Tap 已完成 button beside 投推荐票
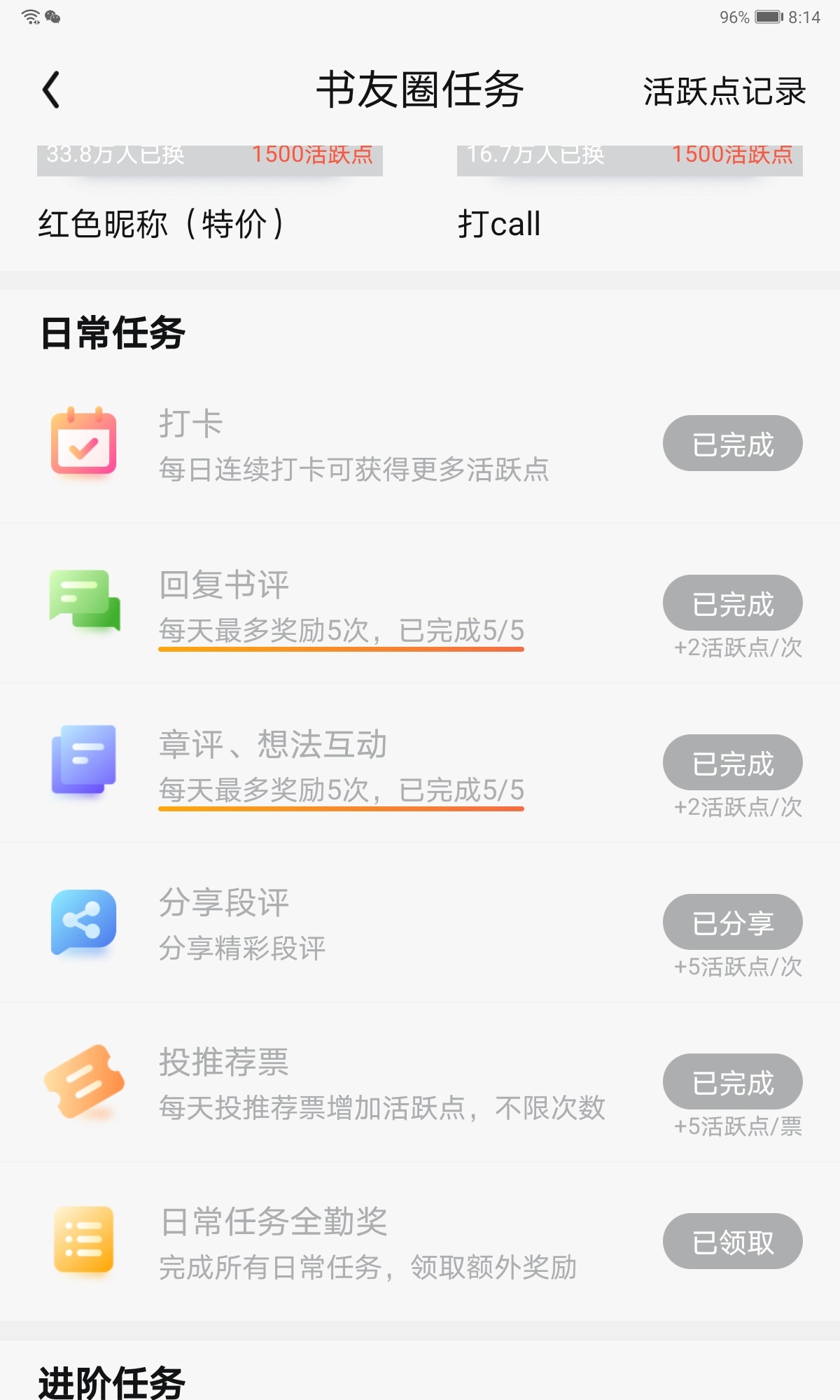Screen dimensions: 840x1400 (733, 1082)
